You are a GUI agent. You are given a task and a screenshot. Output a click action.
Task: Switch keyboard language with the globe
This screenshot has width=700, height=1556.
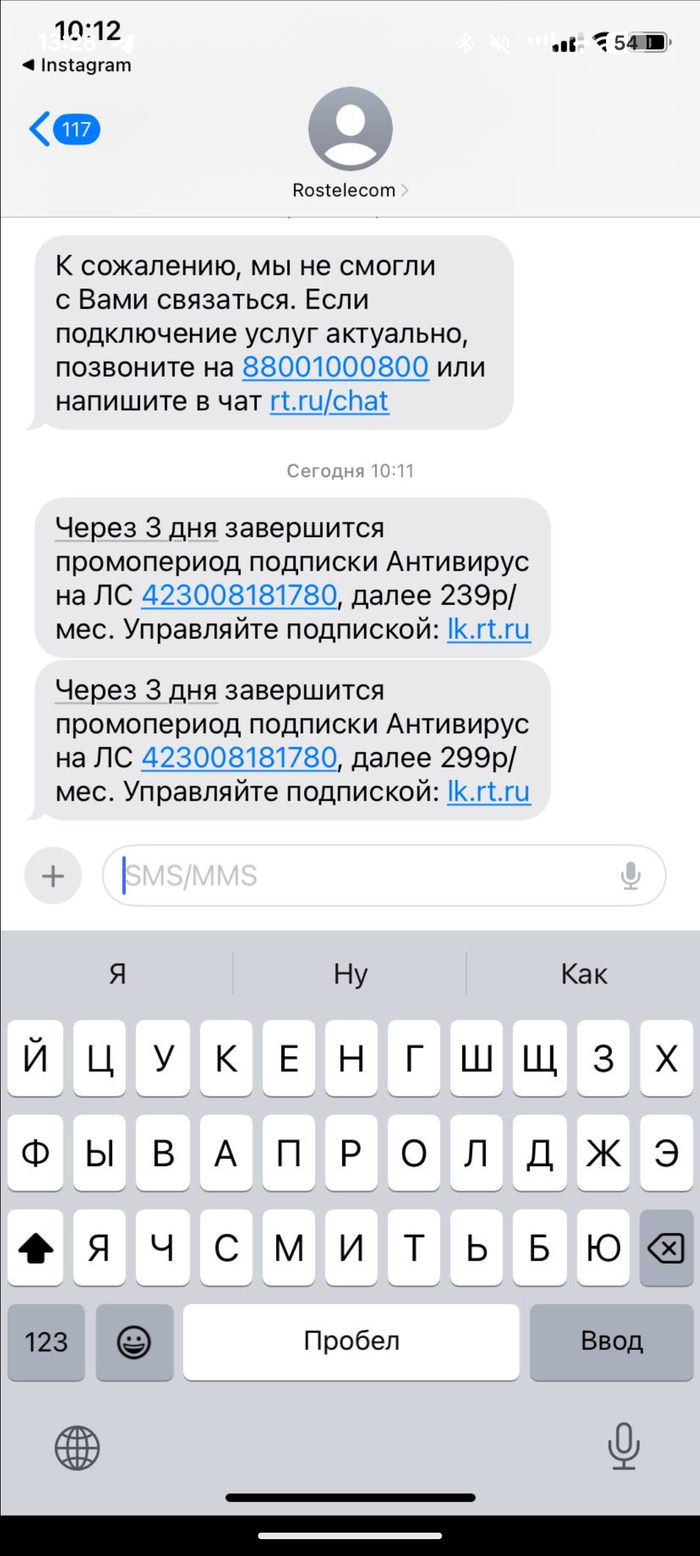click(77, 1448)
